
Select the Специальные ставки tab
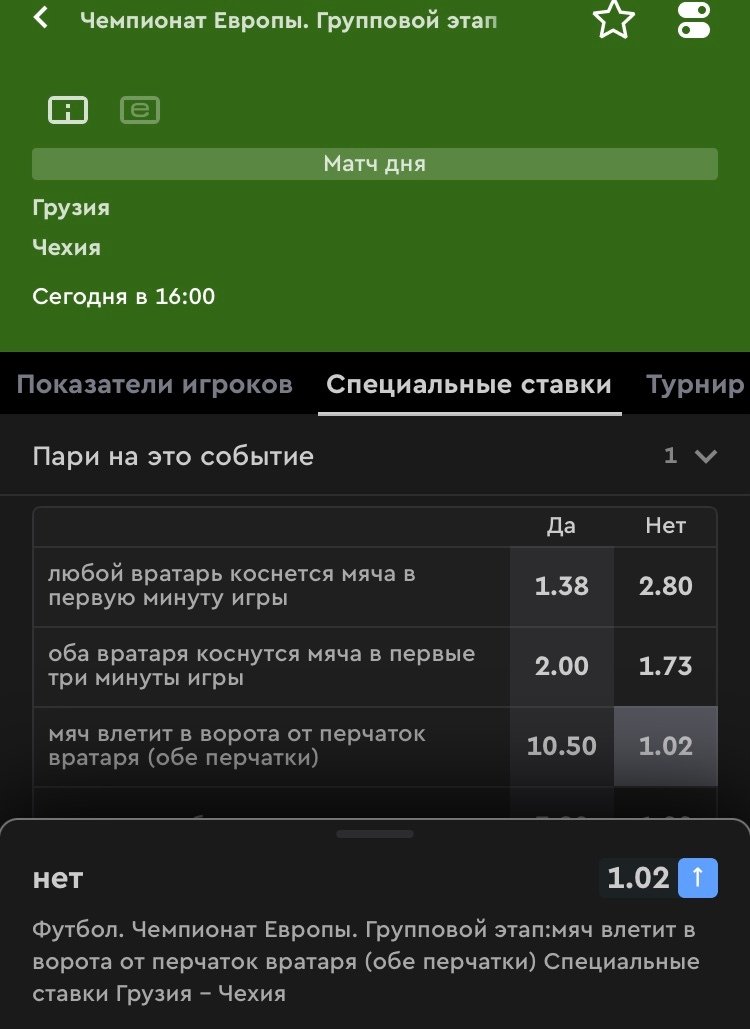pos(469,385)
